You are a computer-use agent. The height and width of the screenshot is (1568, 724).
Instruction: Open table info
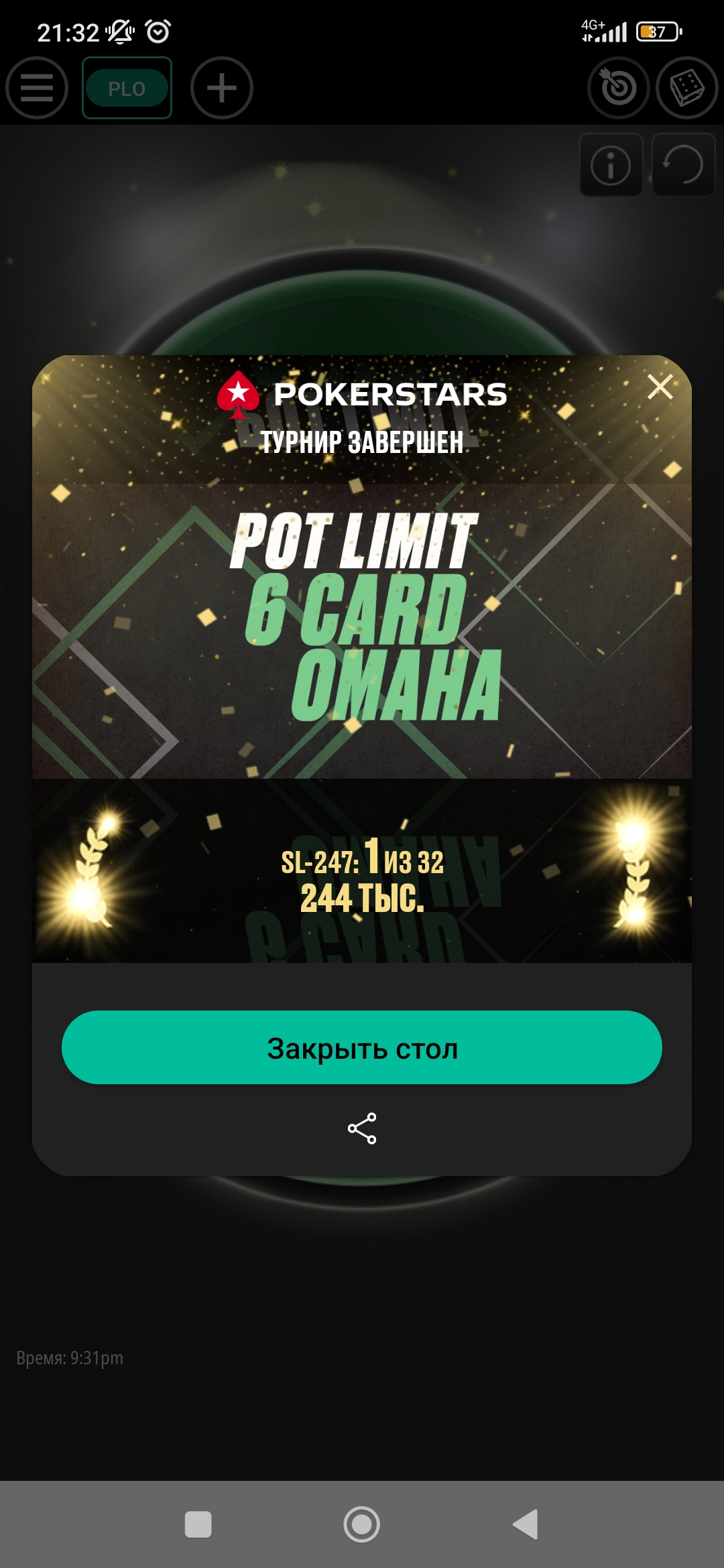[x=611, y=165]
